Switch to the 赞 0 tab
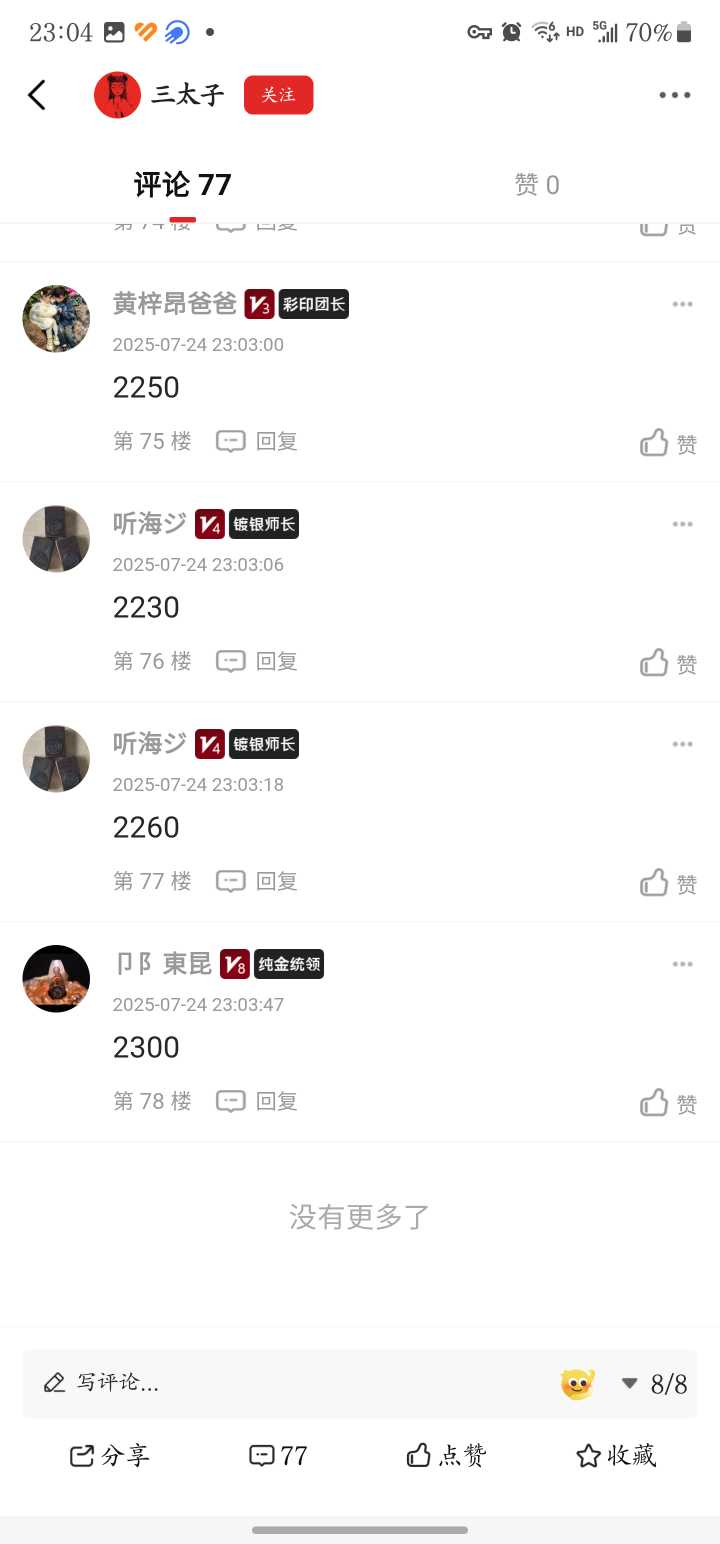720x1544 pixels. [x=537, y=185]
